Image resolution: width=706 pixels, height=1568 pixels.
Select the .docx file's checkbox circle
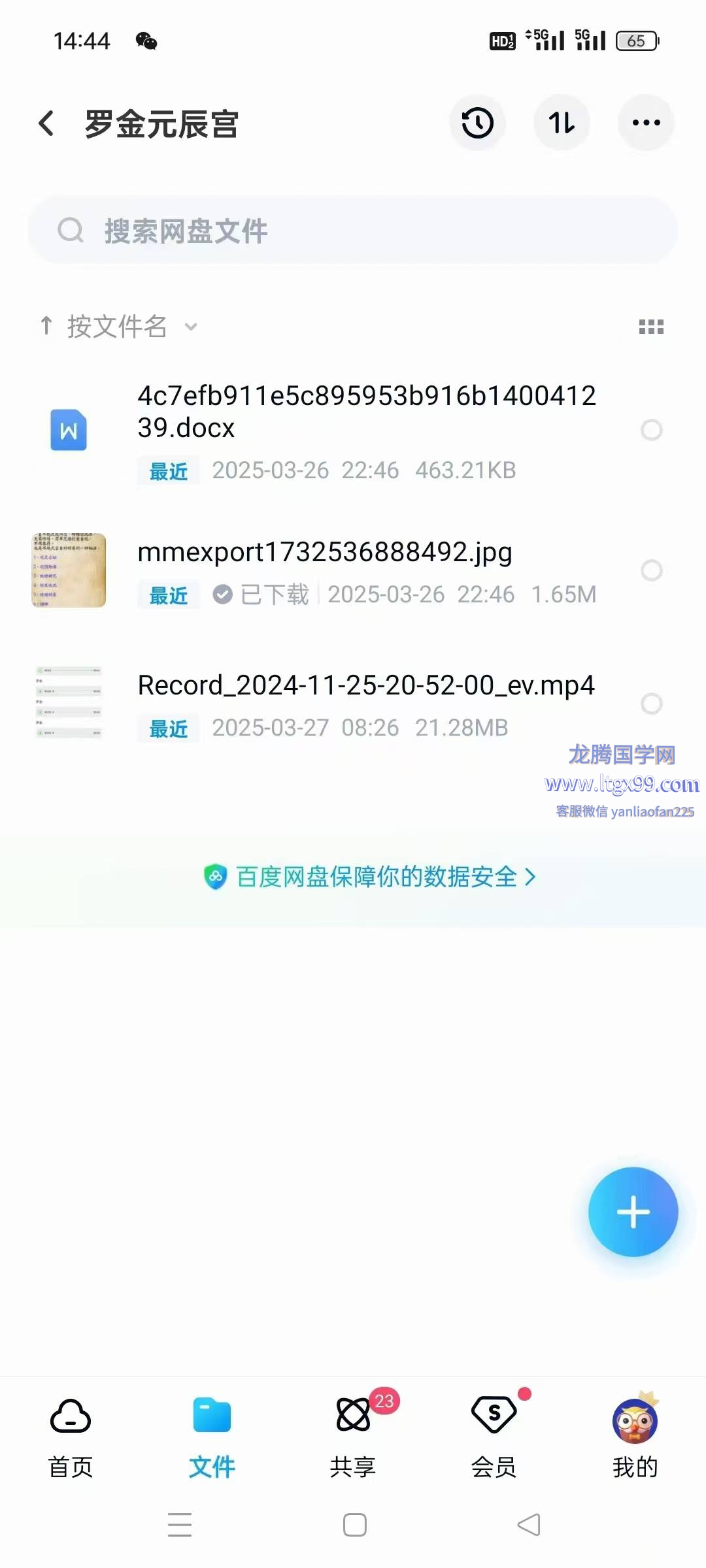coord(651,430)
